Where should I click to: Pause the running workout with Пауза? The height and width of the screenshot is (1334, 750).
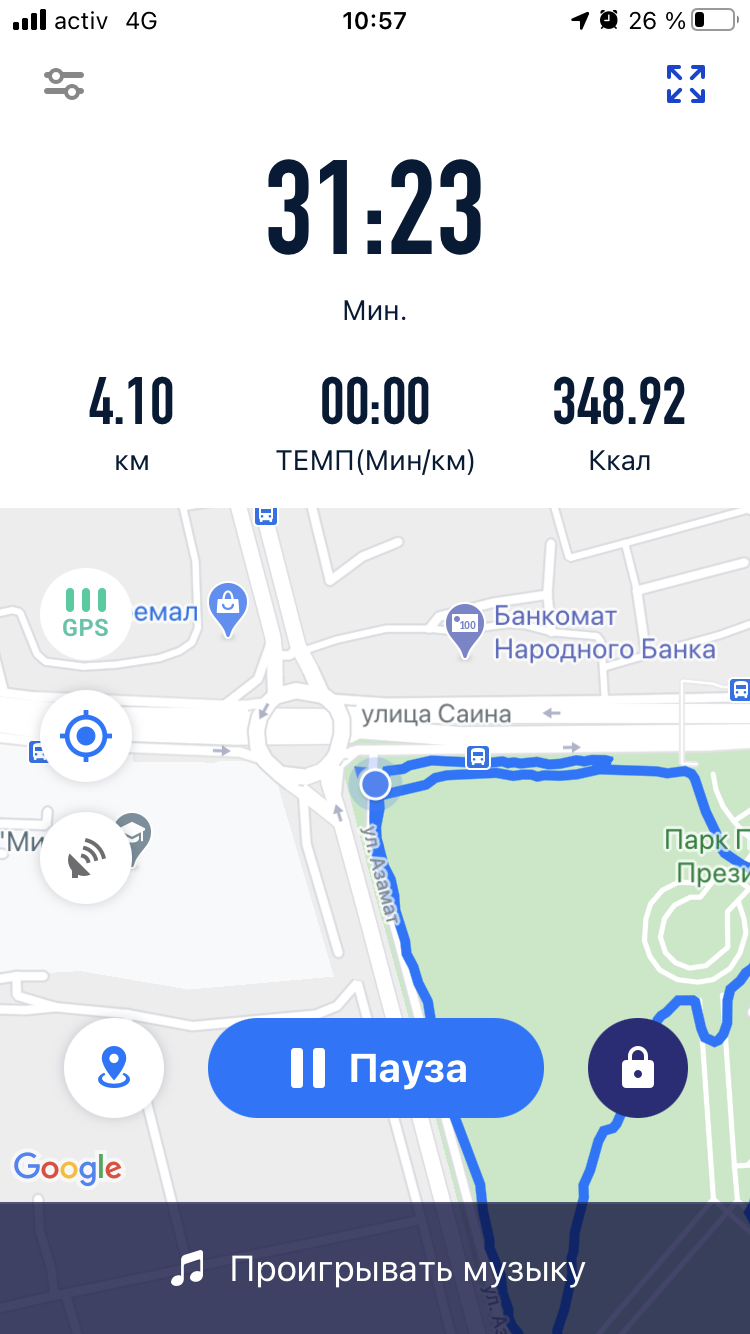(376, 1068)
